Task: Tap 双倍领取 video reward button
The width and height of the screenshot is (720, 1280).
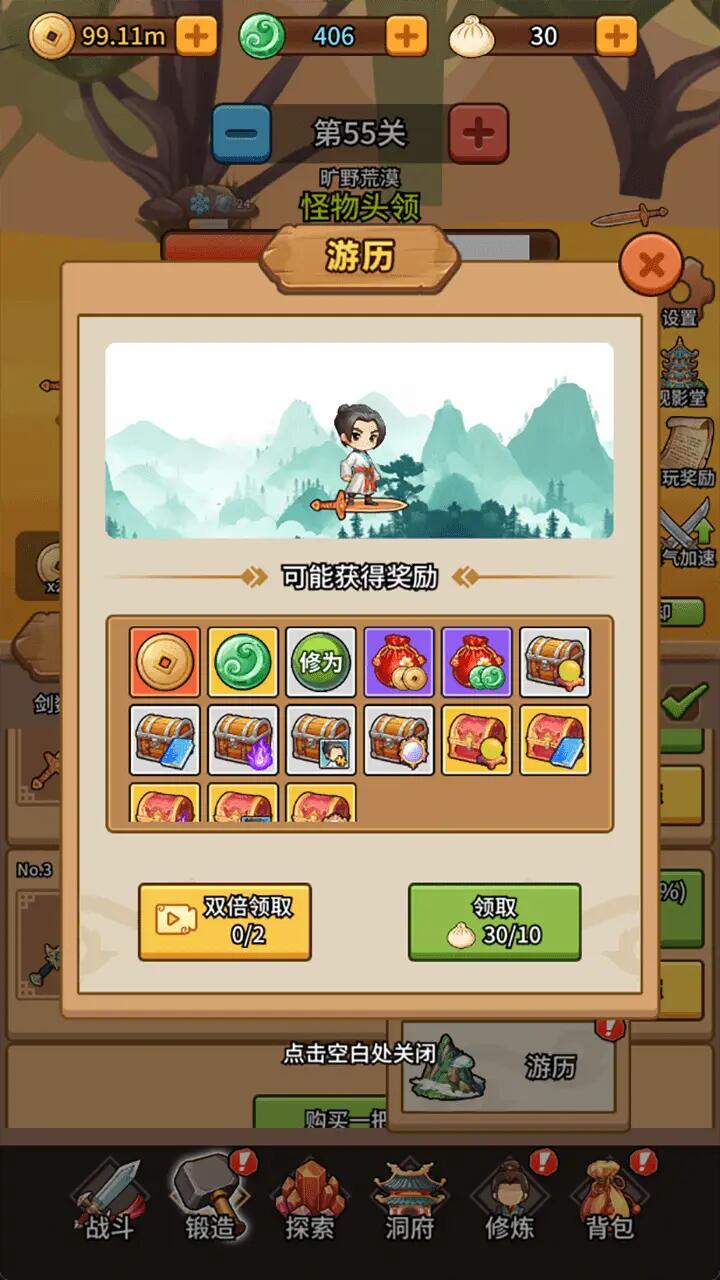Action: [225, 921]
